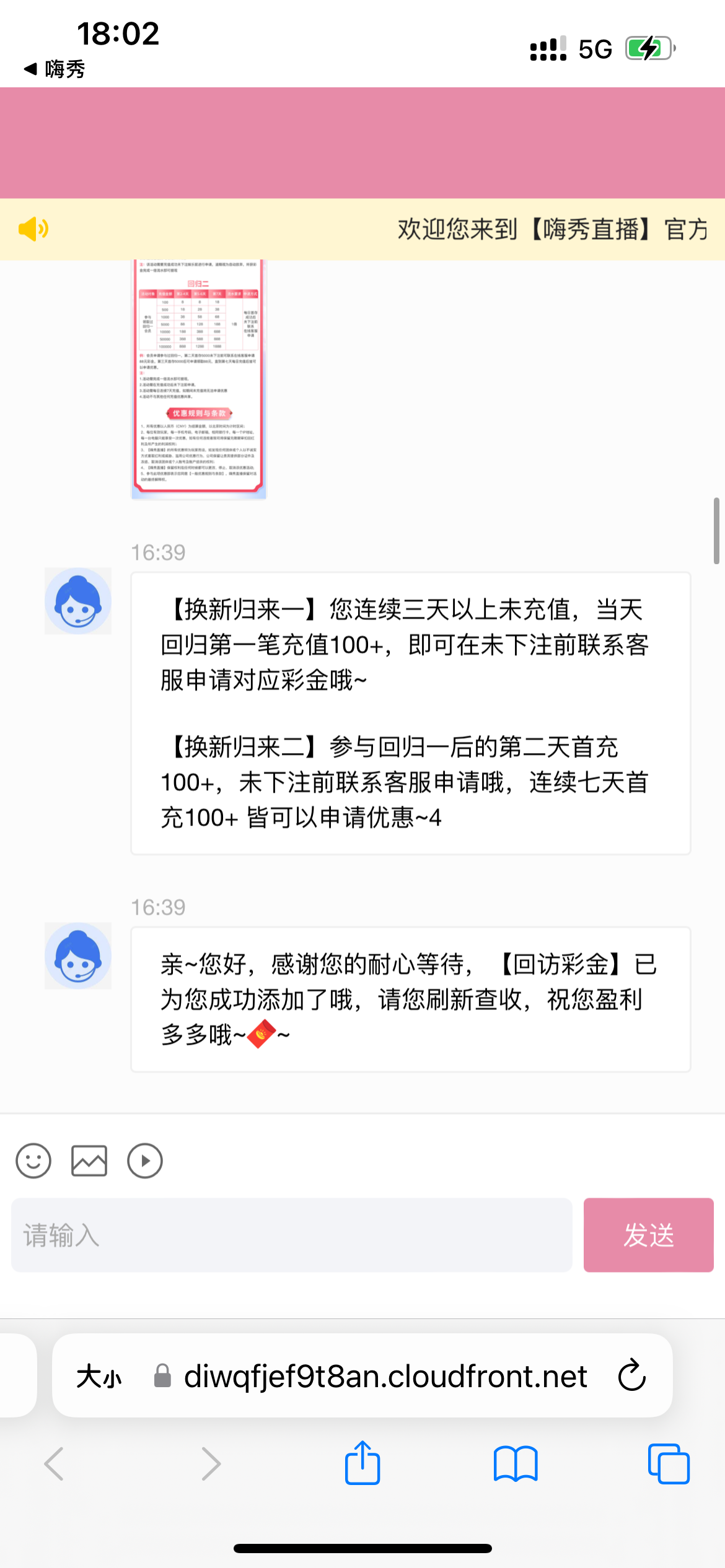Go forward to the next page
The height and width of the screenshot is (1568, 725).
(x=211, y=1464)
